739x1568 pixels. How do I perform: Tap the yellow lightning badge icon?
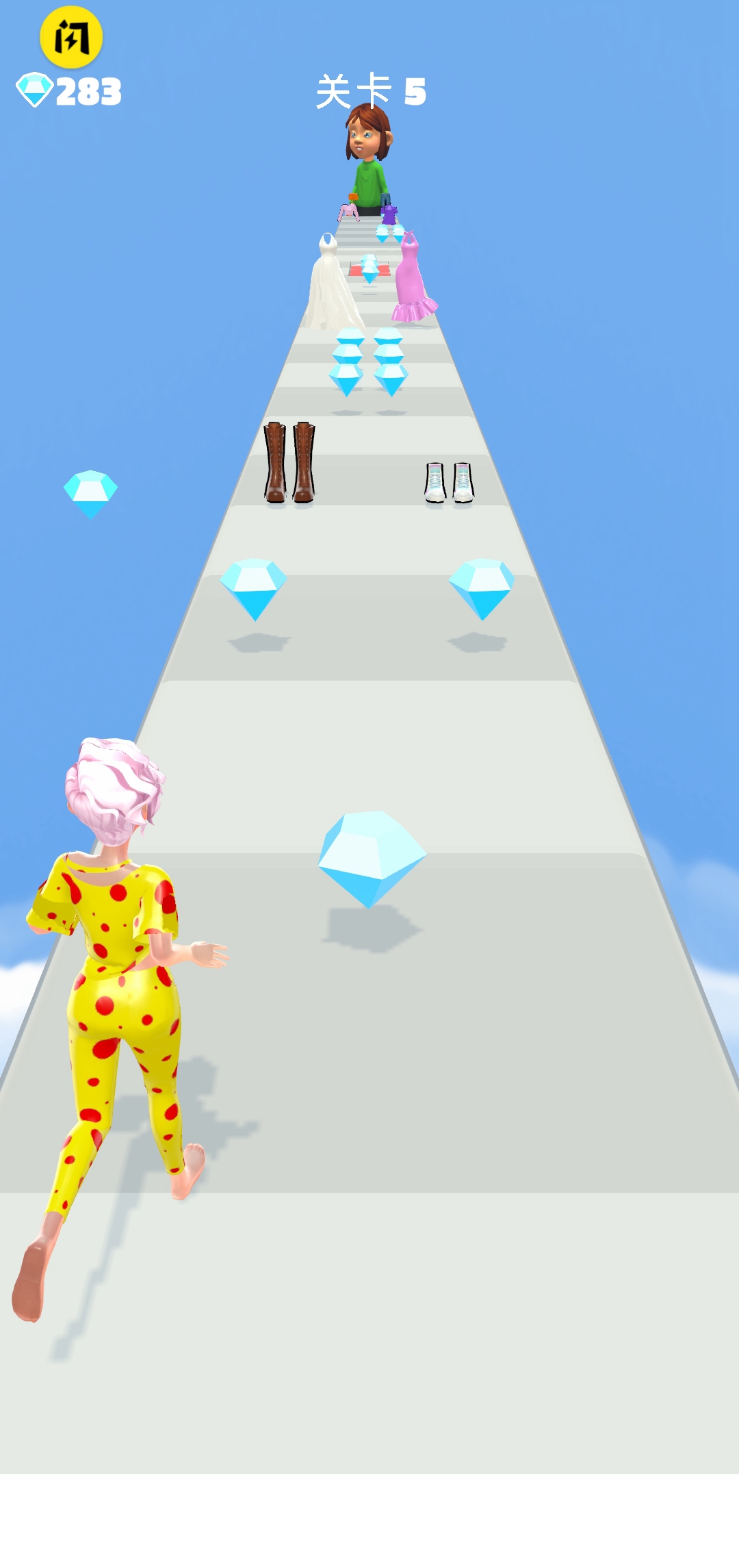coord(71,38)
